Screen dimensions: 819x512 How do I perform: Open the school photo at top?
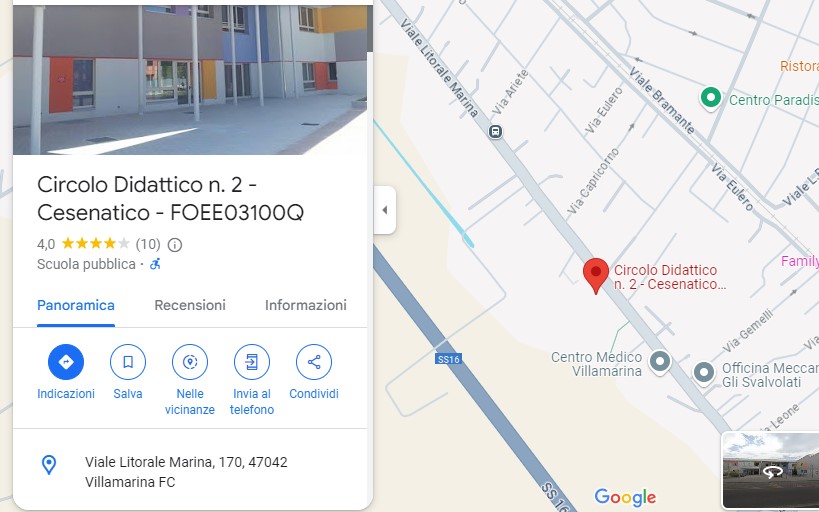pos(190,80)
